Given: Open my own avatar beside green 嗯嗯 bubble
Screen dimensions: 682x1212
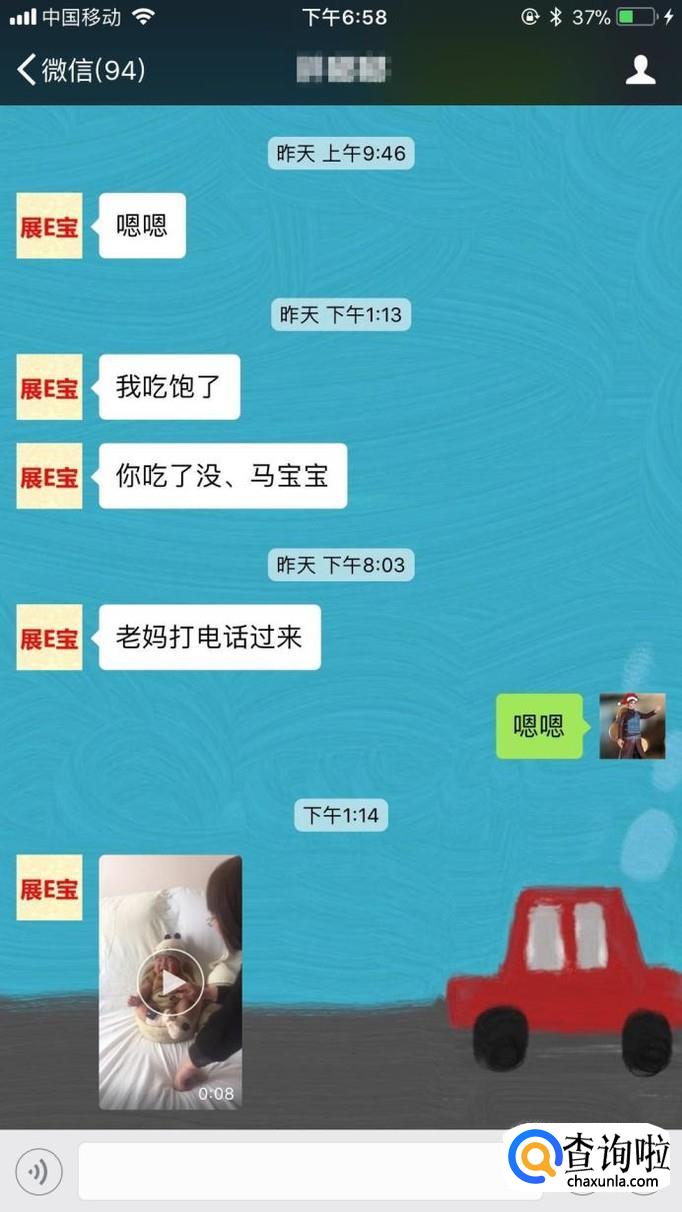Looking at the screenshot, I should pyautogui.click(x=632, y=726).
